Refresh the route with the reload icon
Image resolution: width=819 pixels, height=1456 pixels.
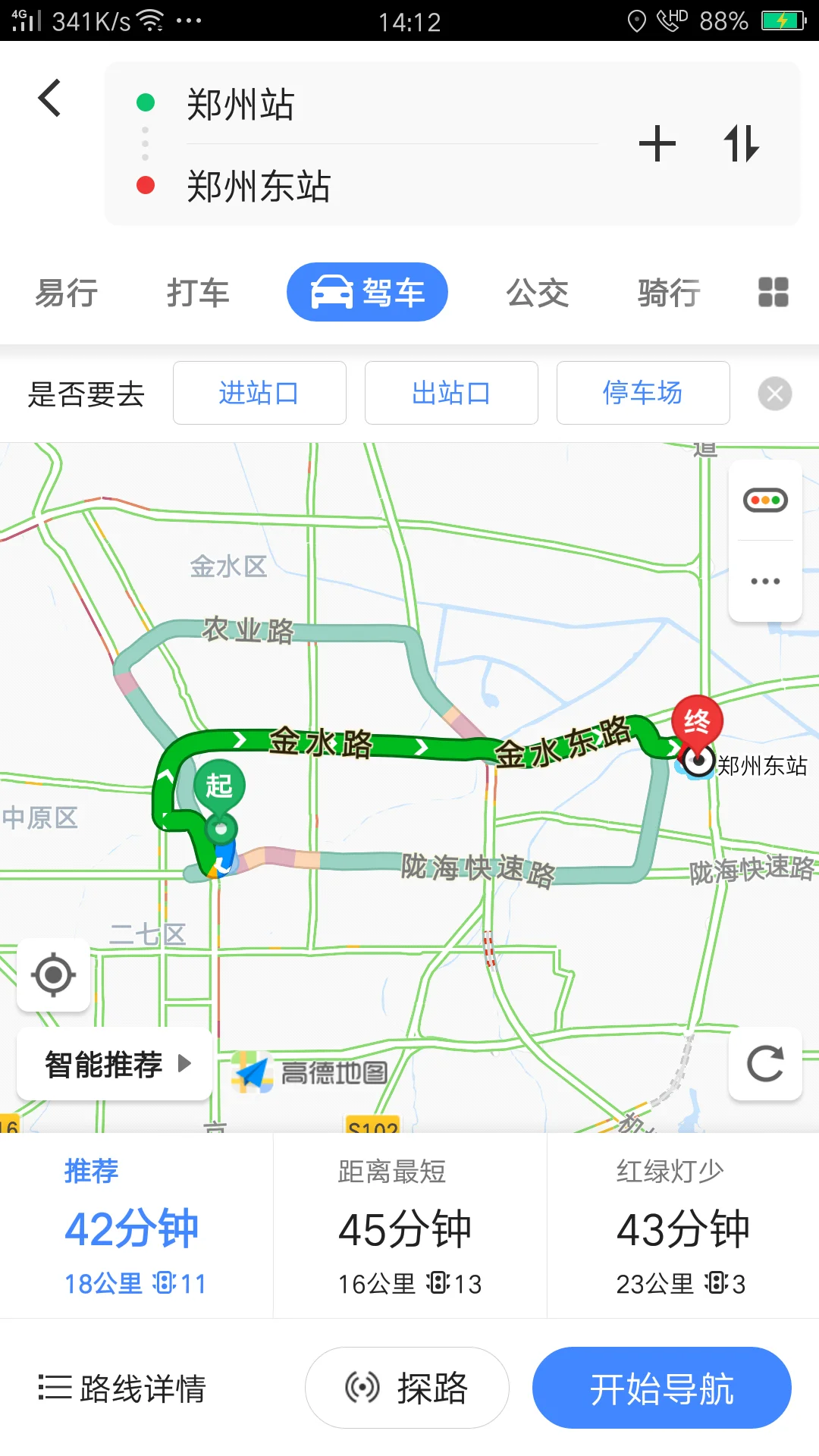coord(765,1064)
